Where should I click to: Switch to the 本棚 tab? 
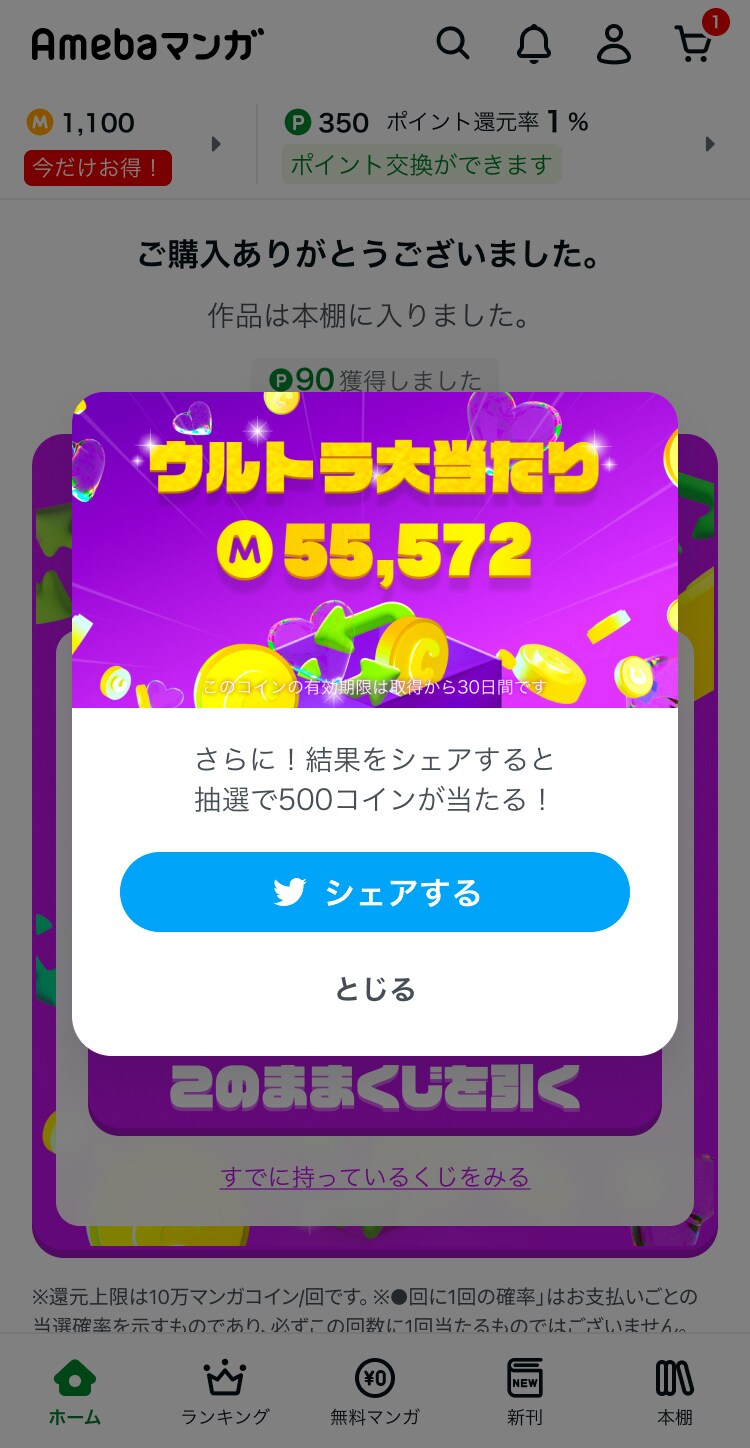coord(675,1391)
